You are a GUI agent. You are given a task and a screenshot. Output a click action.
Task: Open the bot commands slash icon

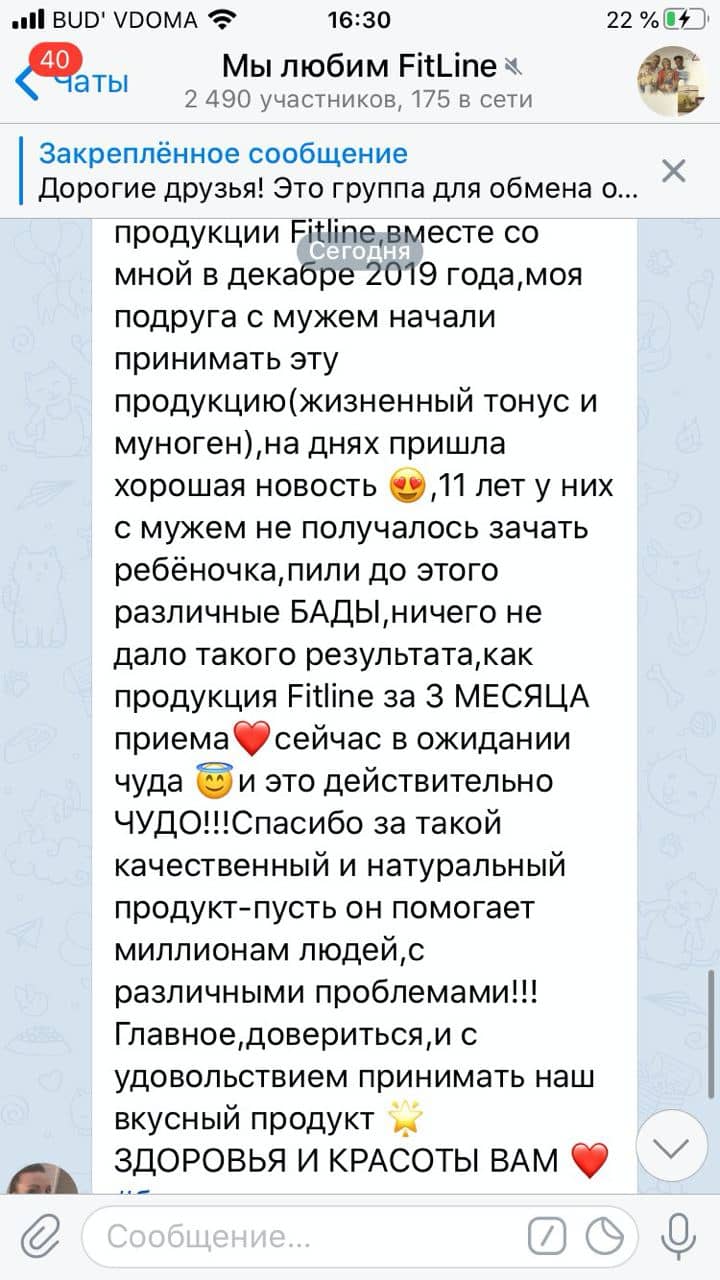point(547,1237)
